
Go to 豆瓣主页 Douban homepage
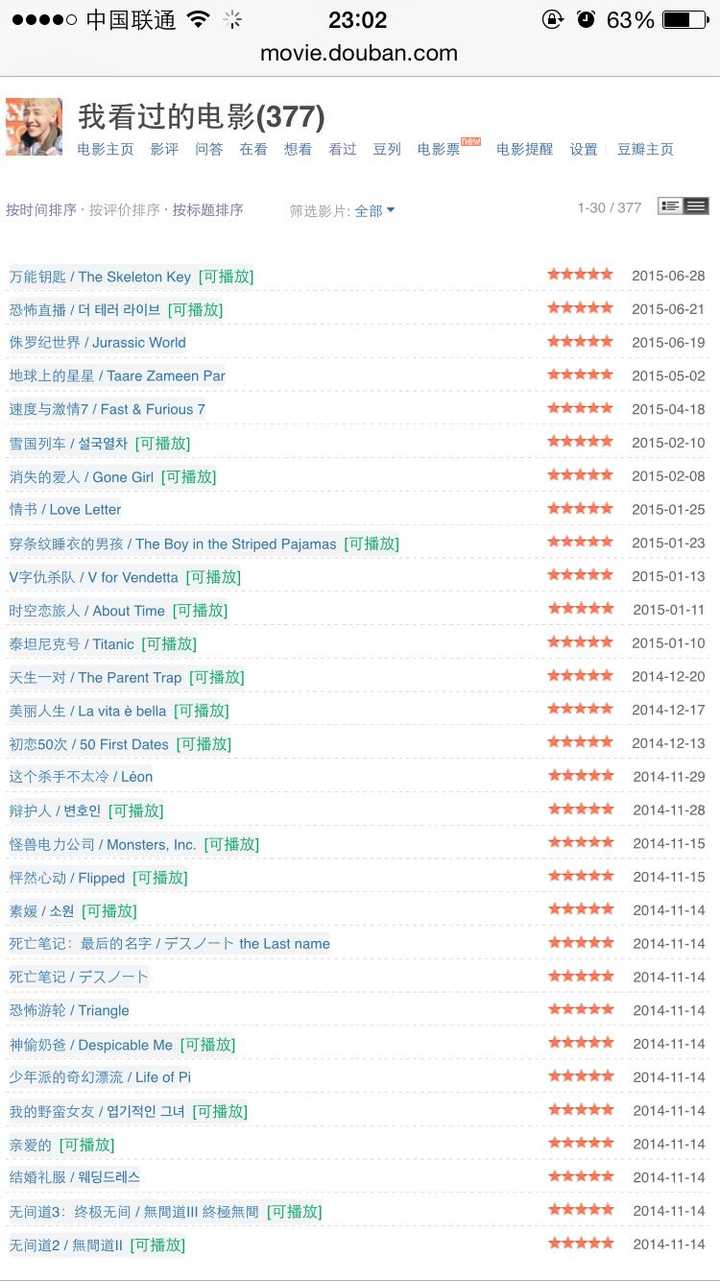pos(645,149)
